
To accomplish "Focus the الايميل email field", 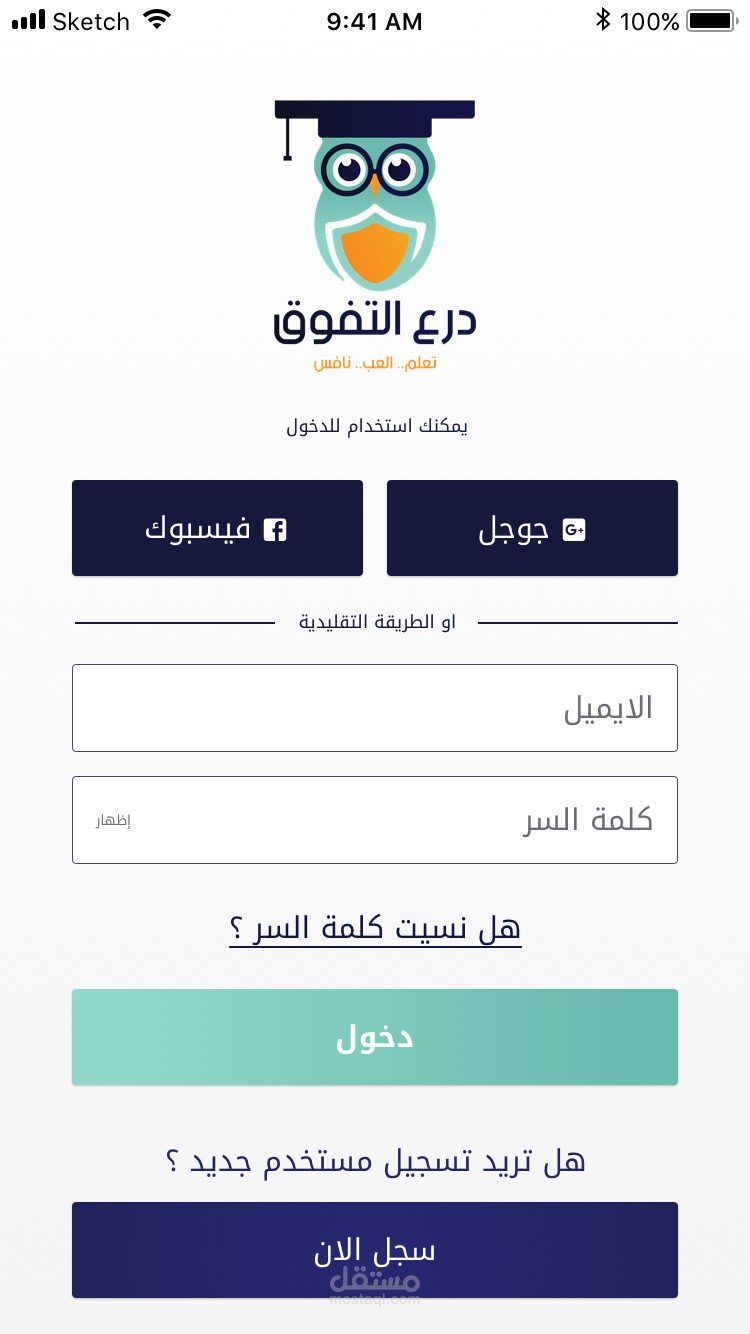I will 375,708.
